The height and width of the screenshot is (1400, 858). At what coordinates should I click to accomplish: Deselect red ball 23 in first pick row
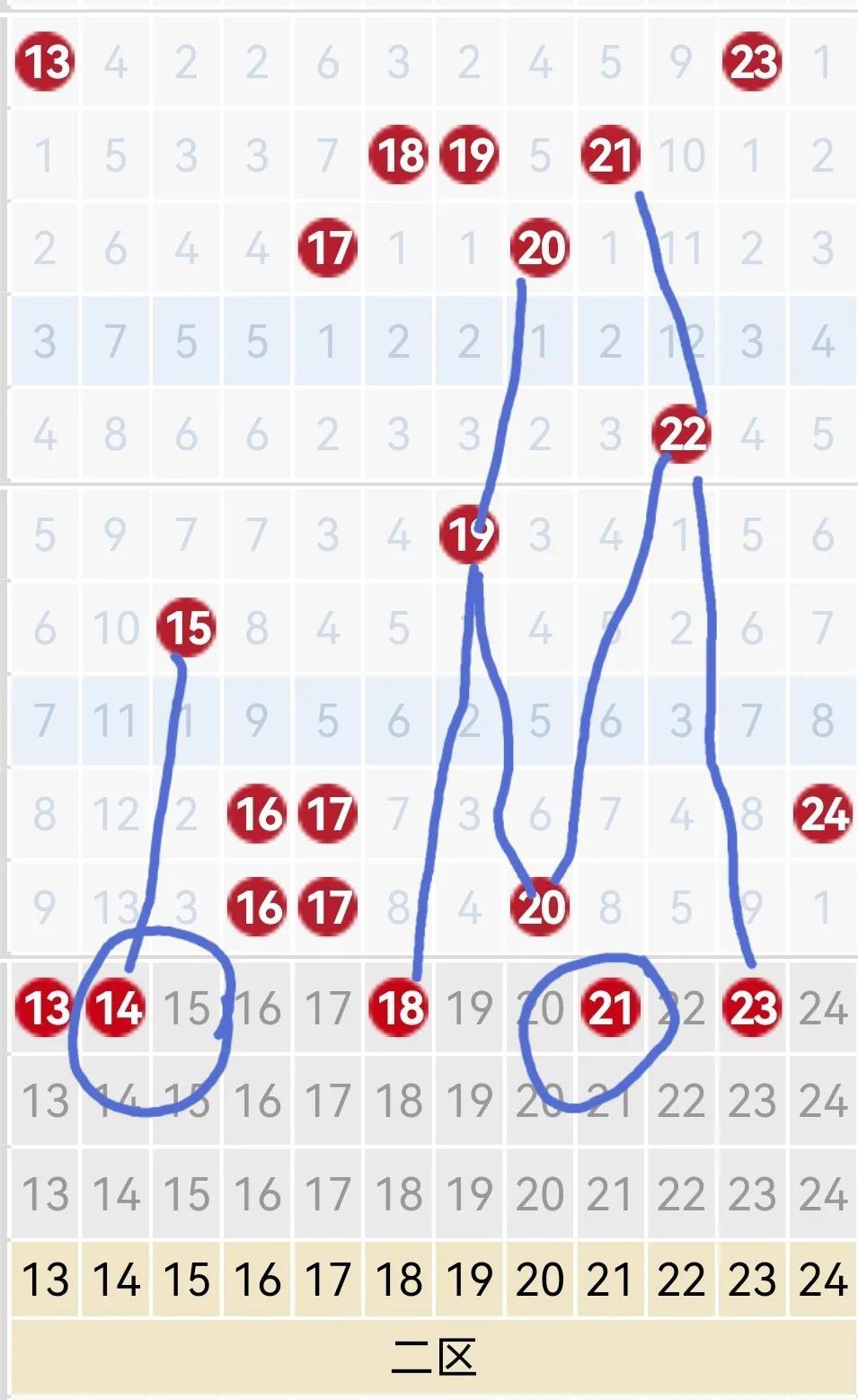pyautogui.click(x=752, y=1007)
